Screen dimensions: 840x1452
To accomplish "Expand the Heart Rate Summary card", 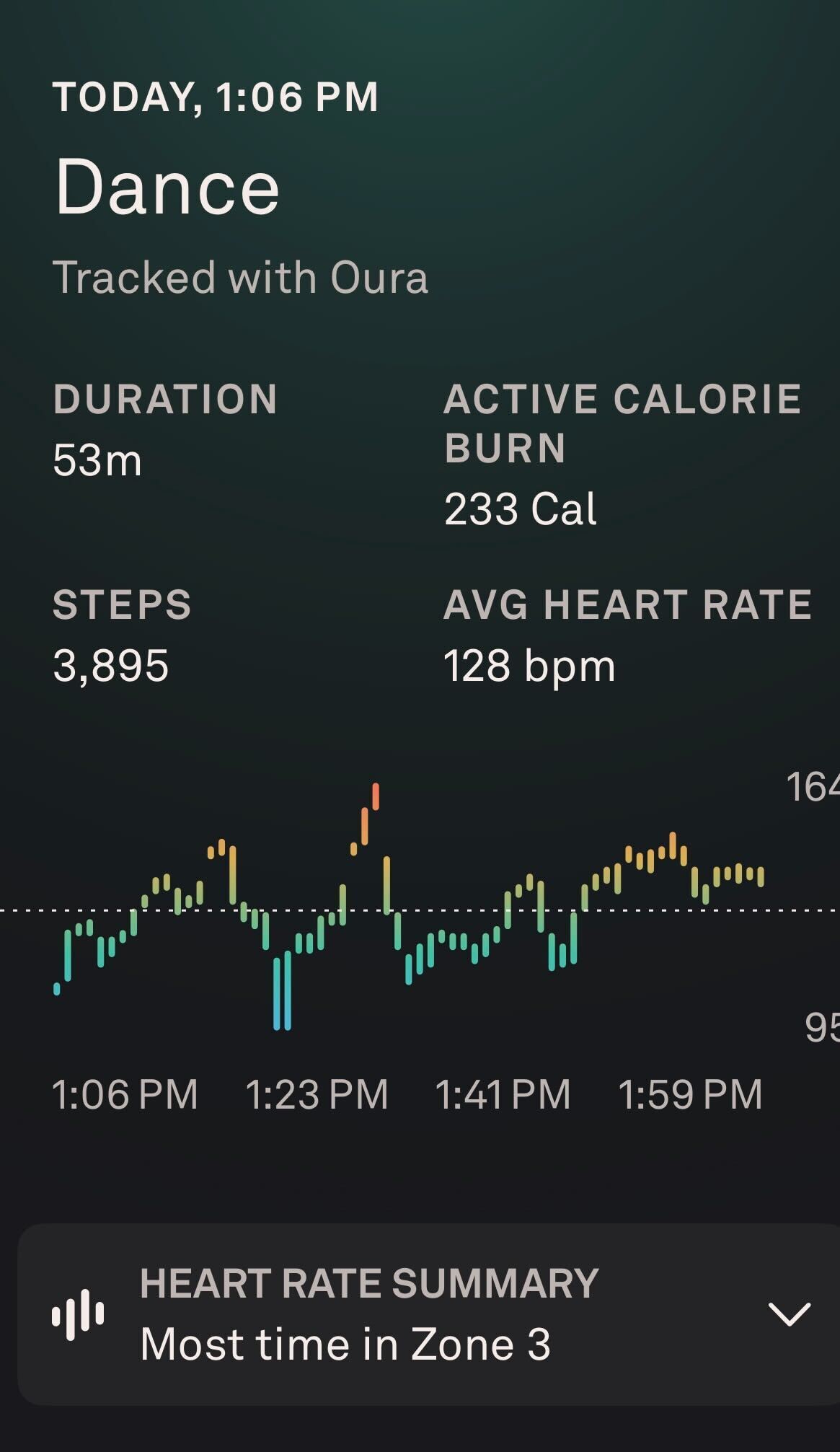I will [x=789, y=1314].
